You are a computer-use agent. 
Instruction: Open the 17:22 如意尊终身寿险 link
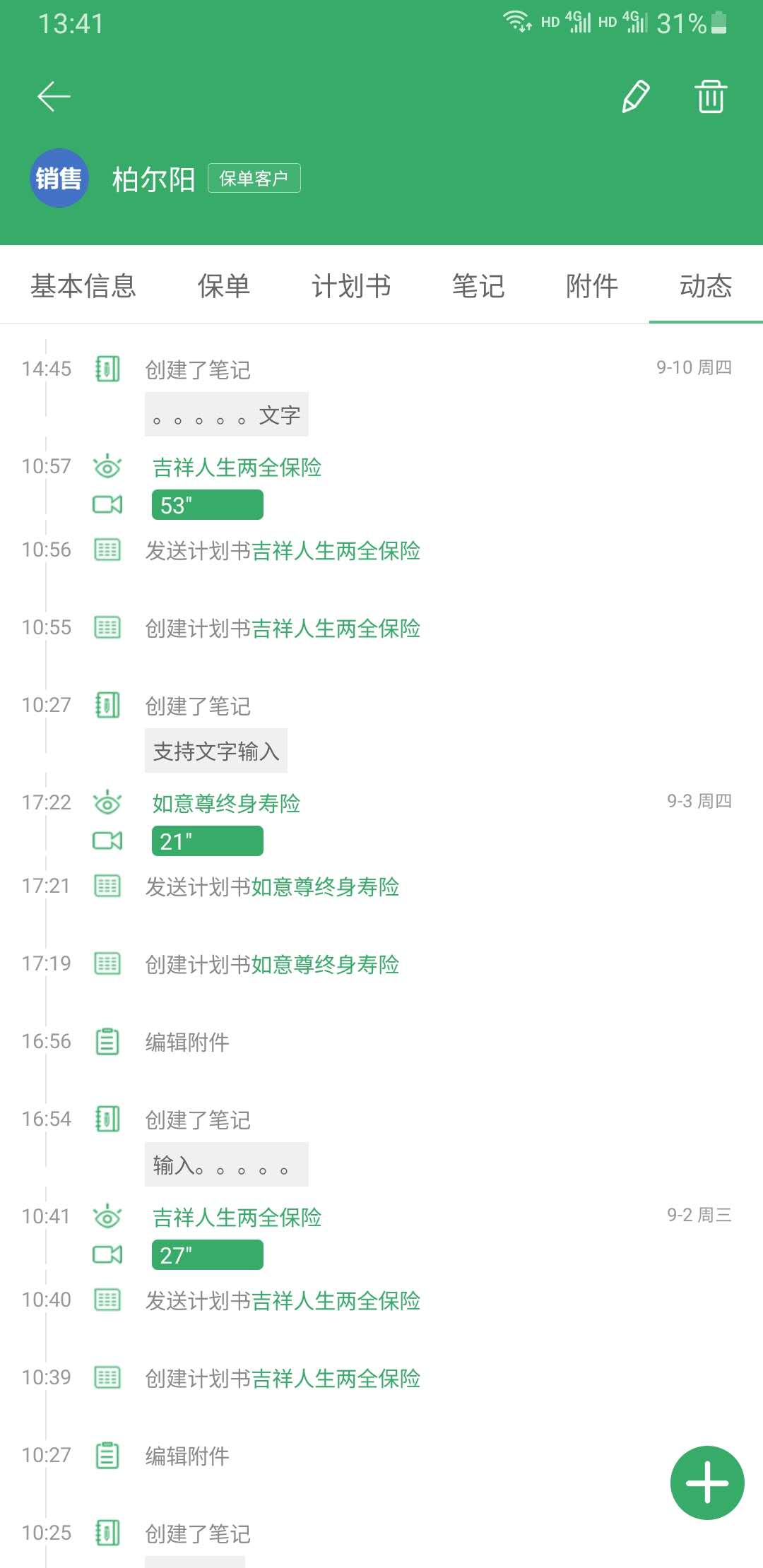226,803
